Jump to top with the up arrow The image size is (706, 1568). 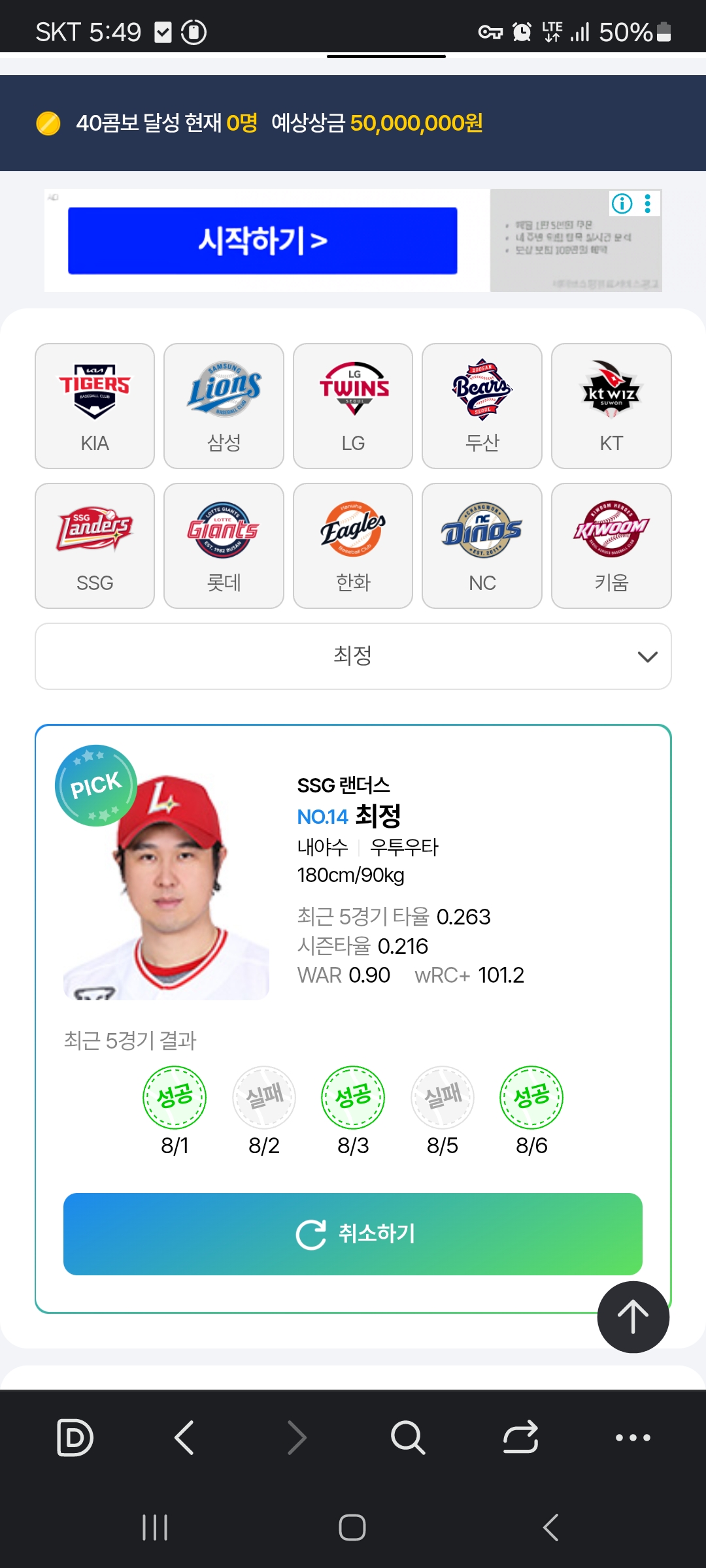(633, 1316)
